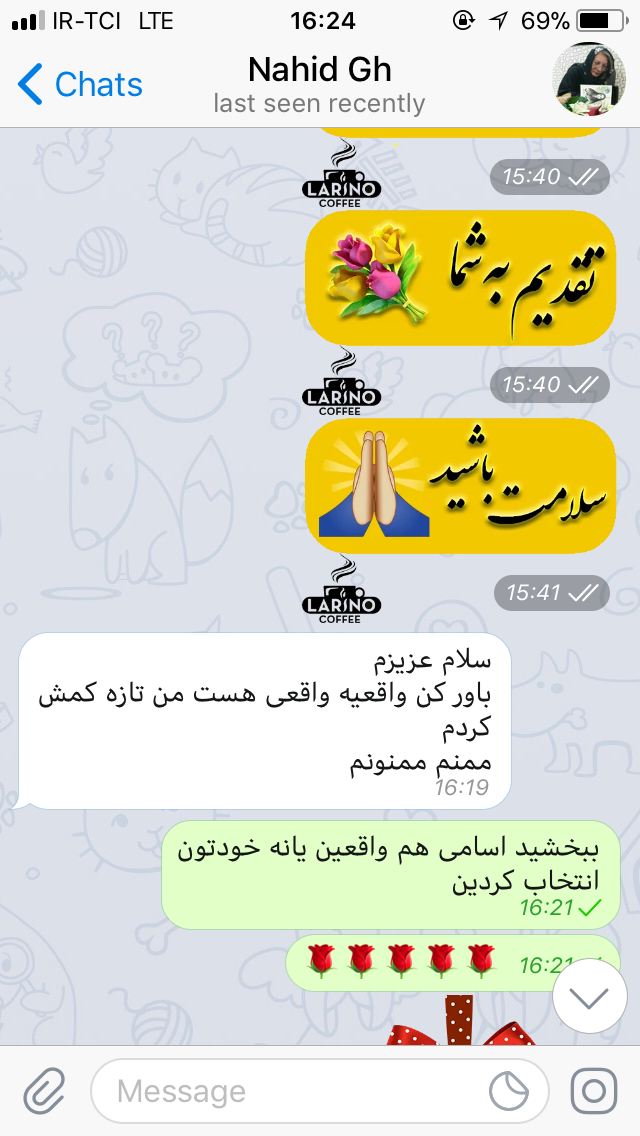The height and width of the screenshot is (1136, 640).
Task: Tap the attach file paperclip
Action: coord(44,1090)
